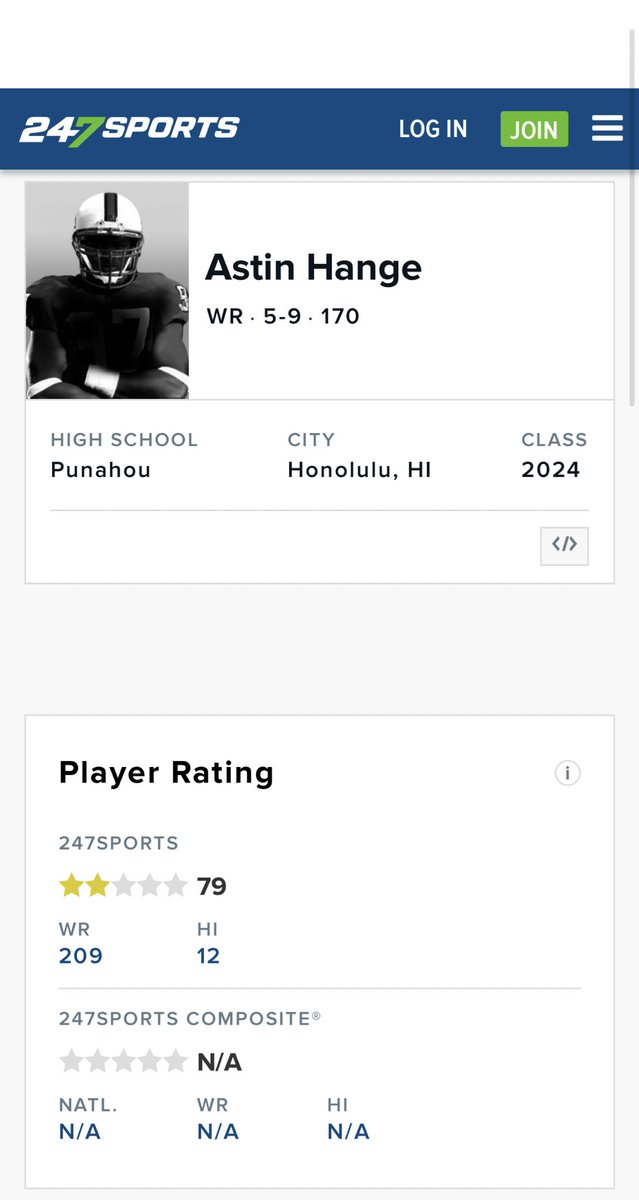
Task: Open the hamburger menu
Action: [607, 129]
